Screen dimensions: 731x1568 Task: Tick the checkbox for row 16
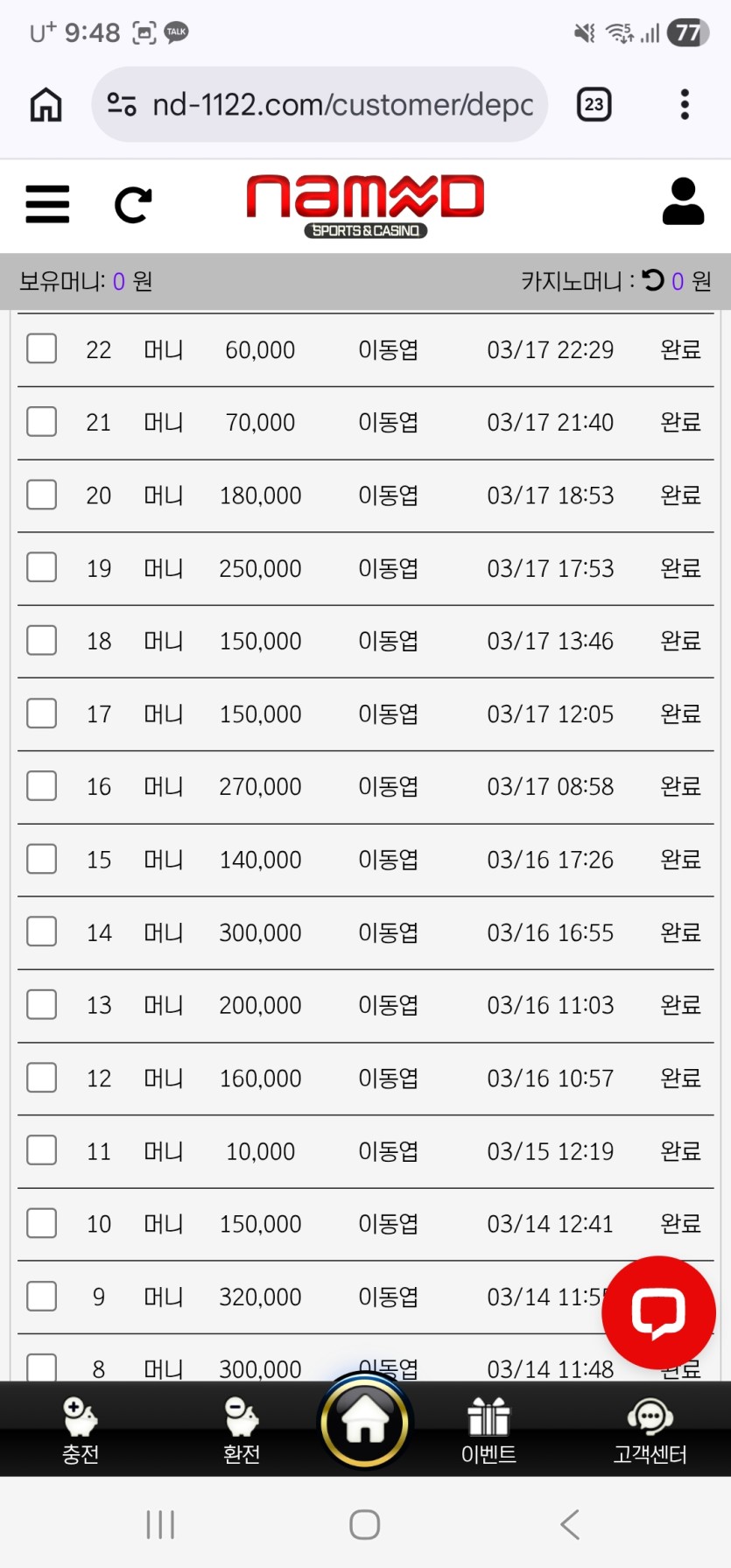41,785
